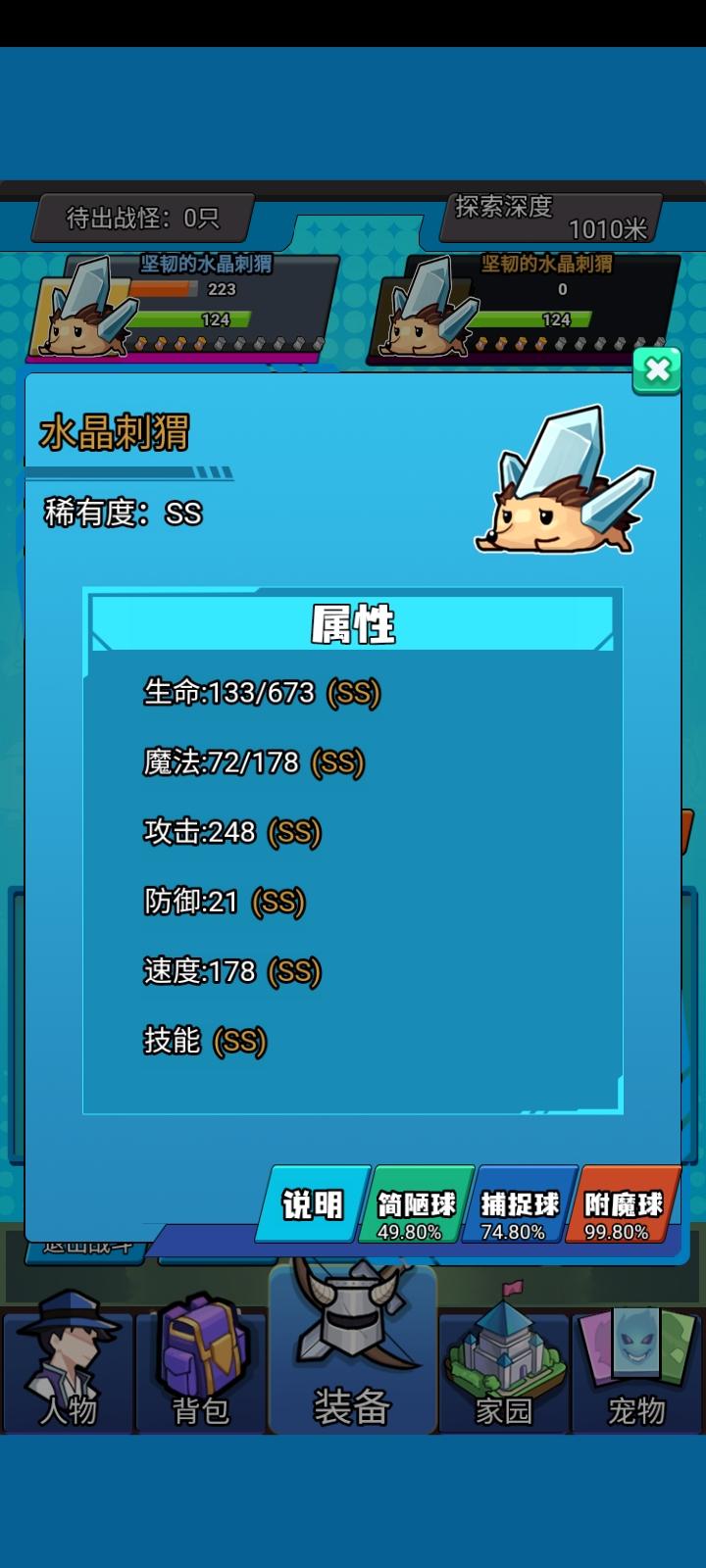Select the 附魔球 at 99.80%

[x=624, y=1203]
